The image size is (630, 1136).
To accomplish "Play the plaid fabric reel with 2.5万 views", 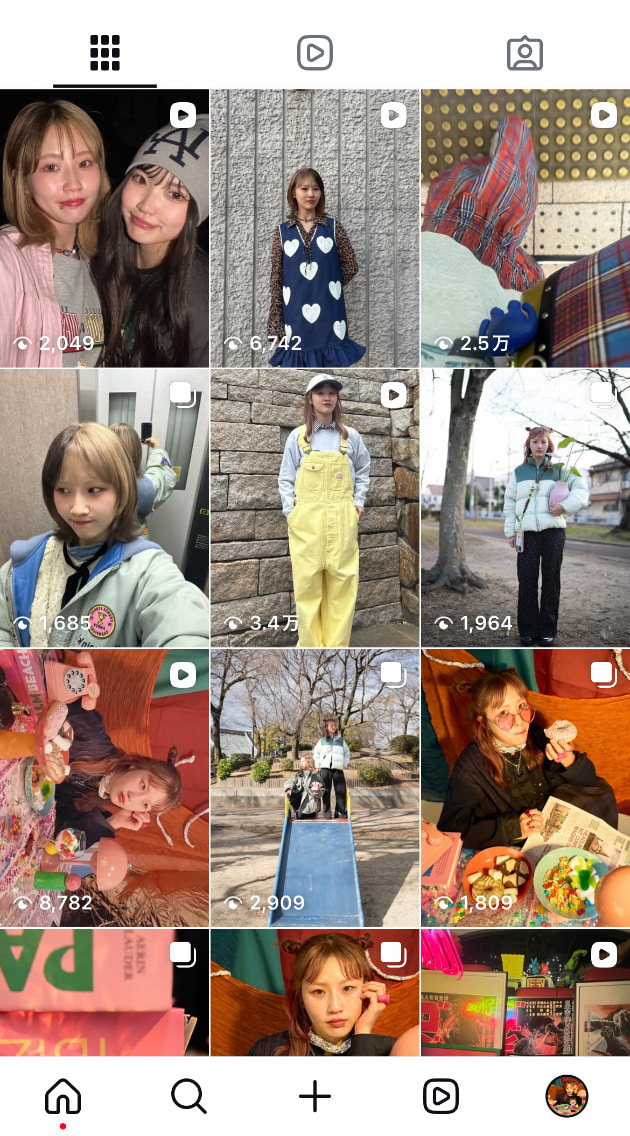I will click(525, 228).
